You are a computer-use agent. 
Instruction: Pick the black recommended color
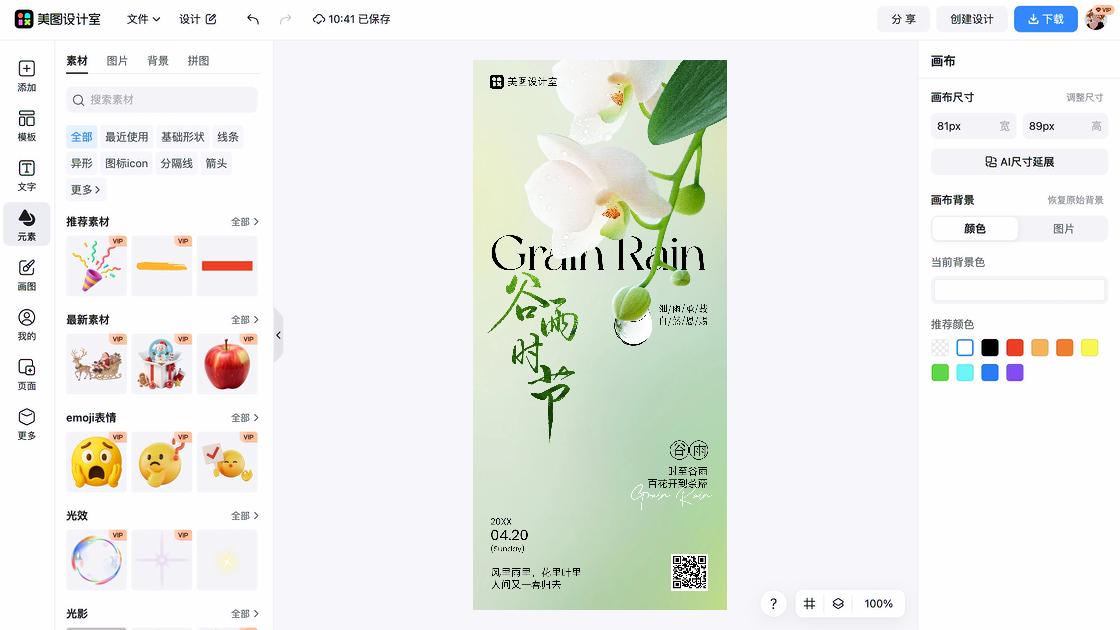[x=990, y=348]
